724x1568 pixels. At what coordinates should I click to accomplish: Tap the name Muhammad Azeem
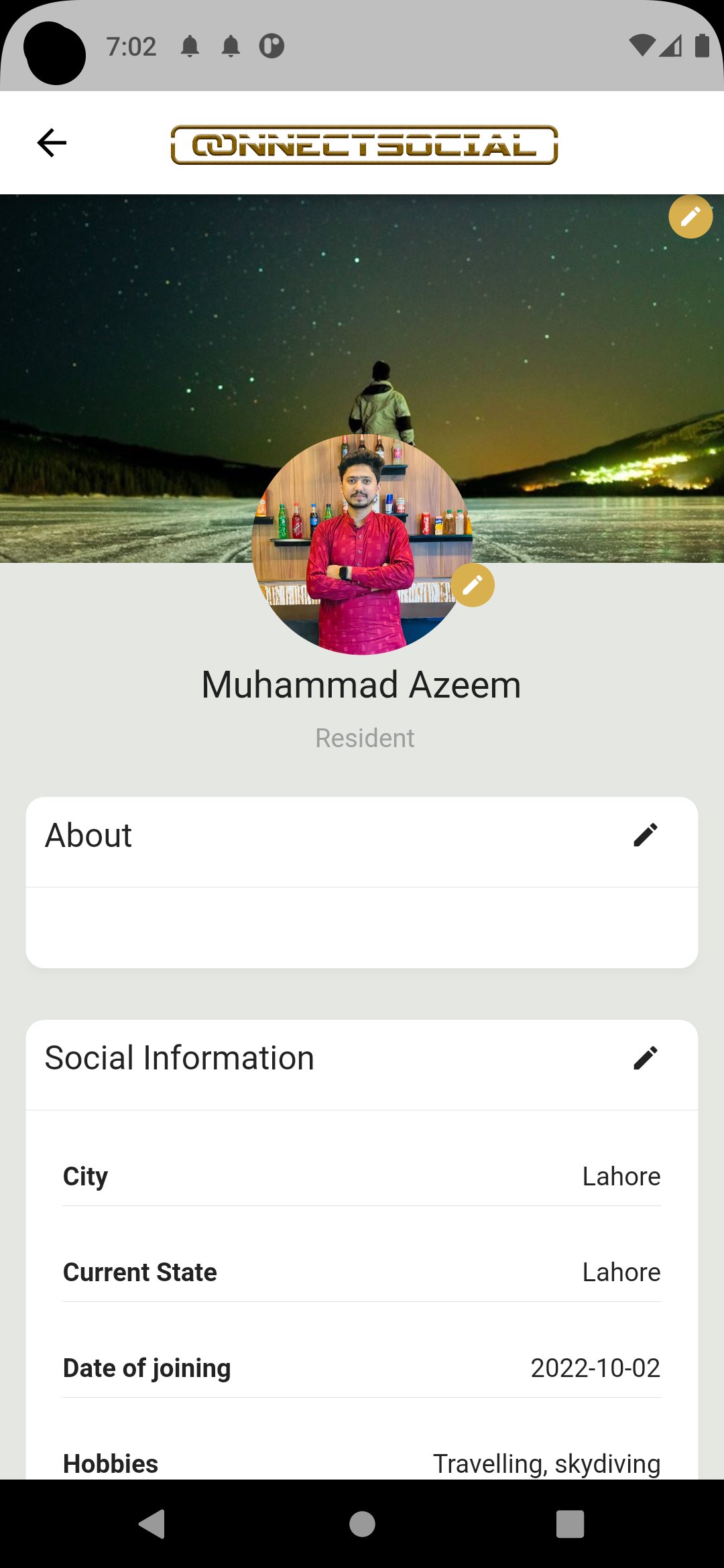coord(362,684)
